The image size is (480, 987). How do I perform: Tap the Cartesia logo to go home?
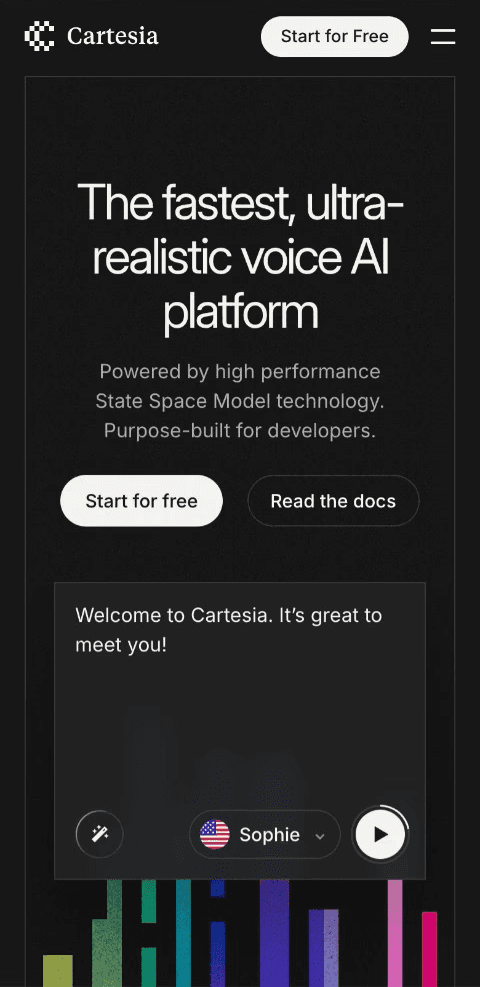92,36
